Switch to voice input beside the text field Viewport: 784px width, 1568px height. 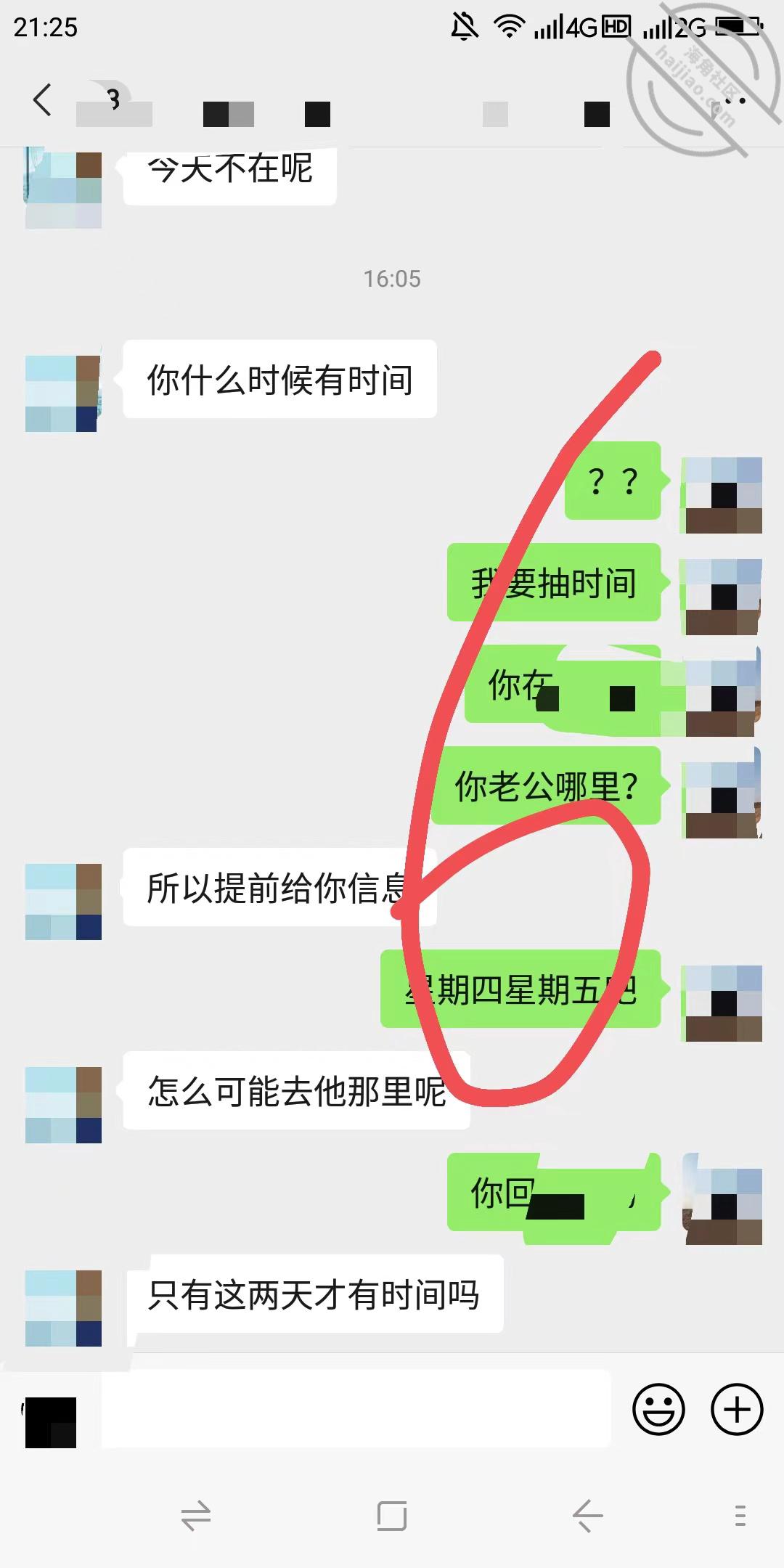[x=50, y=1422]
